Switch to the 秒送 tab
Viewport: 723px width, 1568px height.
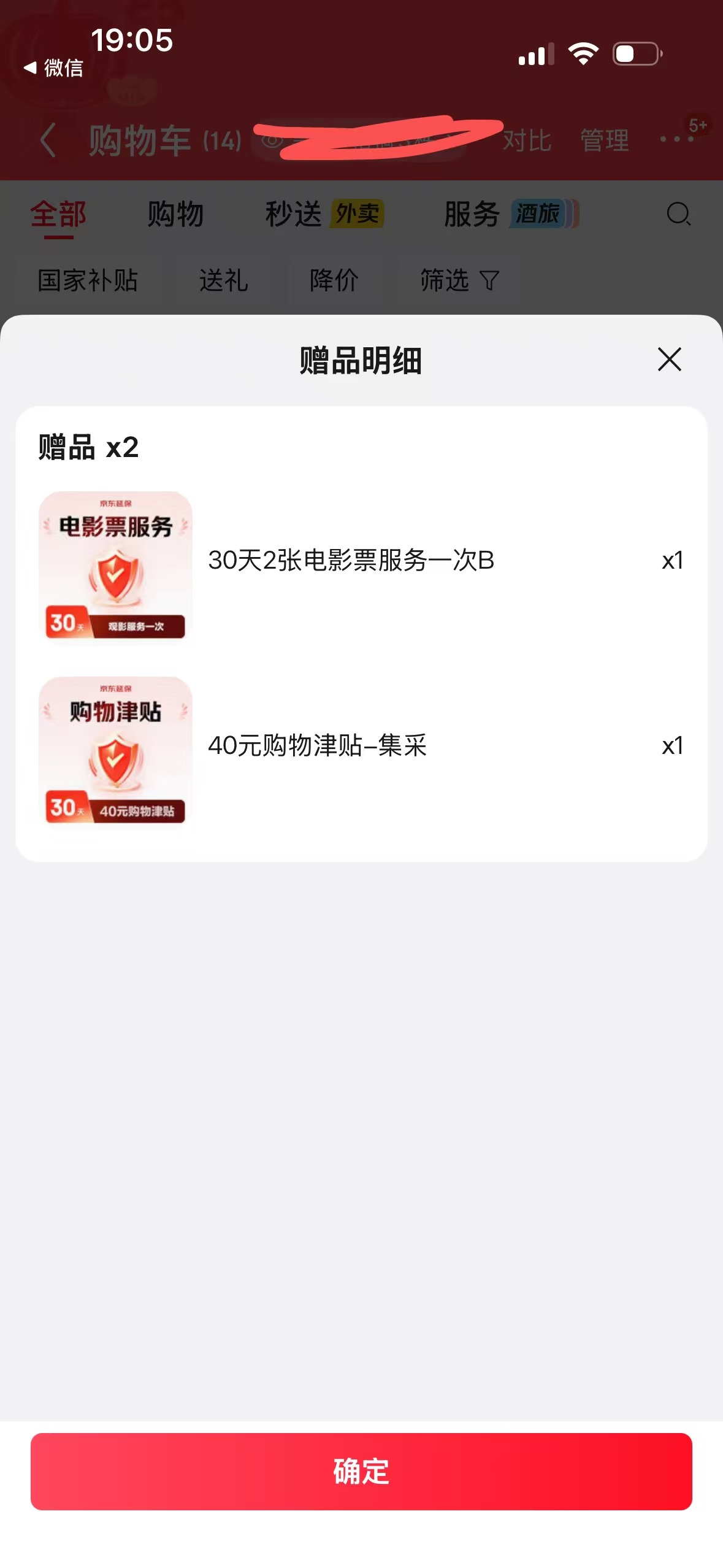294,215
